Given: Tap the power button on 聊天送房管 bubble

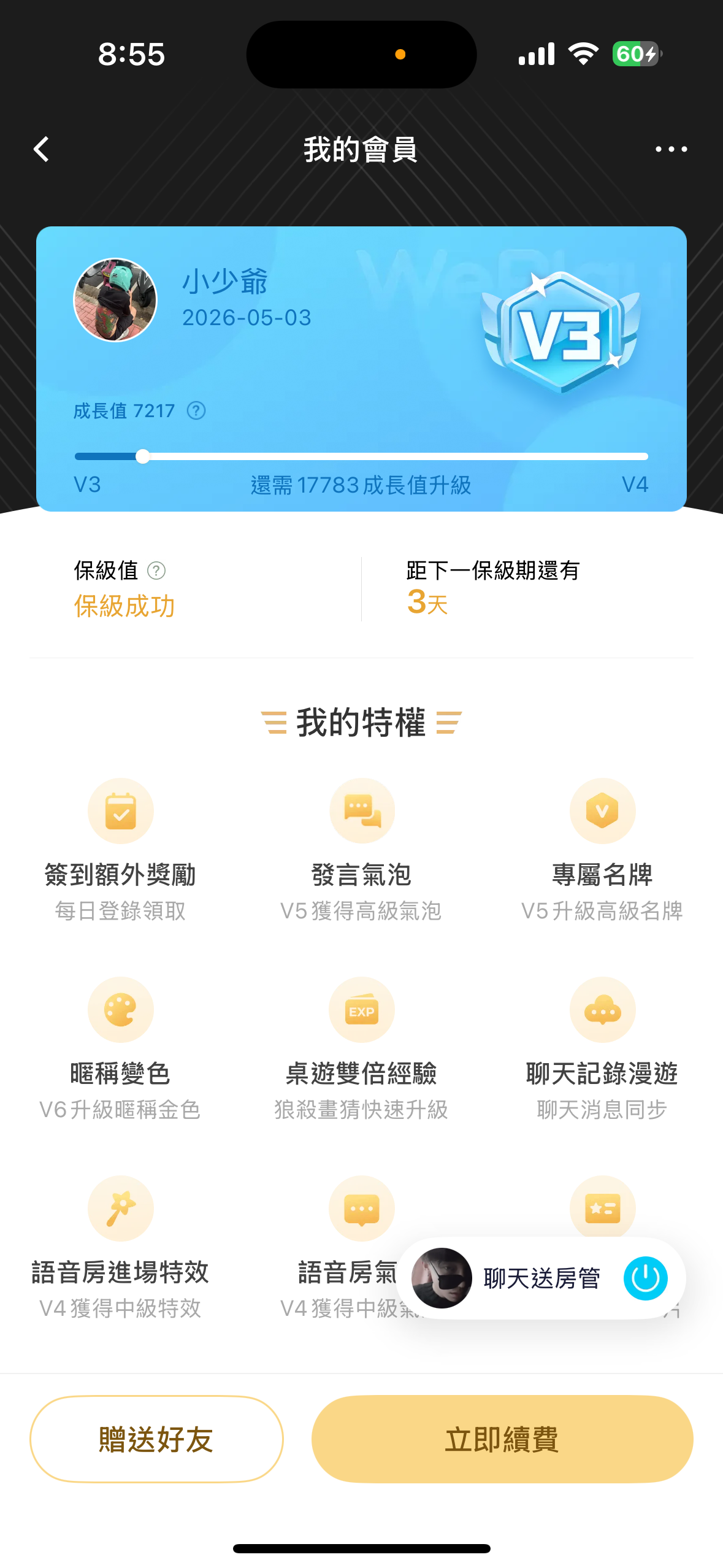Looking at the screenshot, I should tap(645, 1278).
